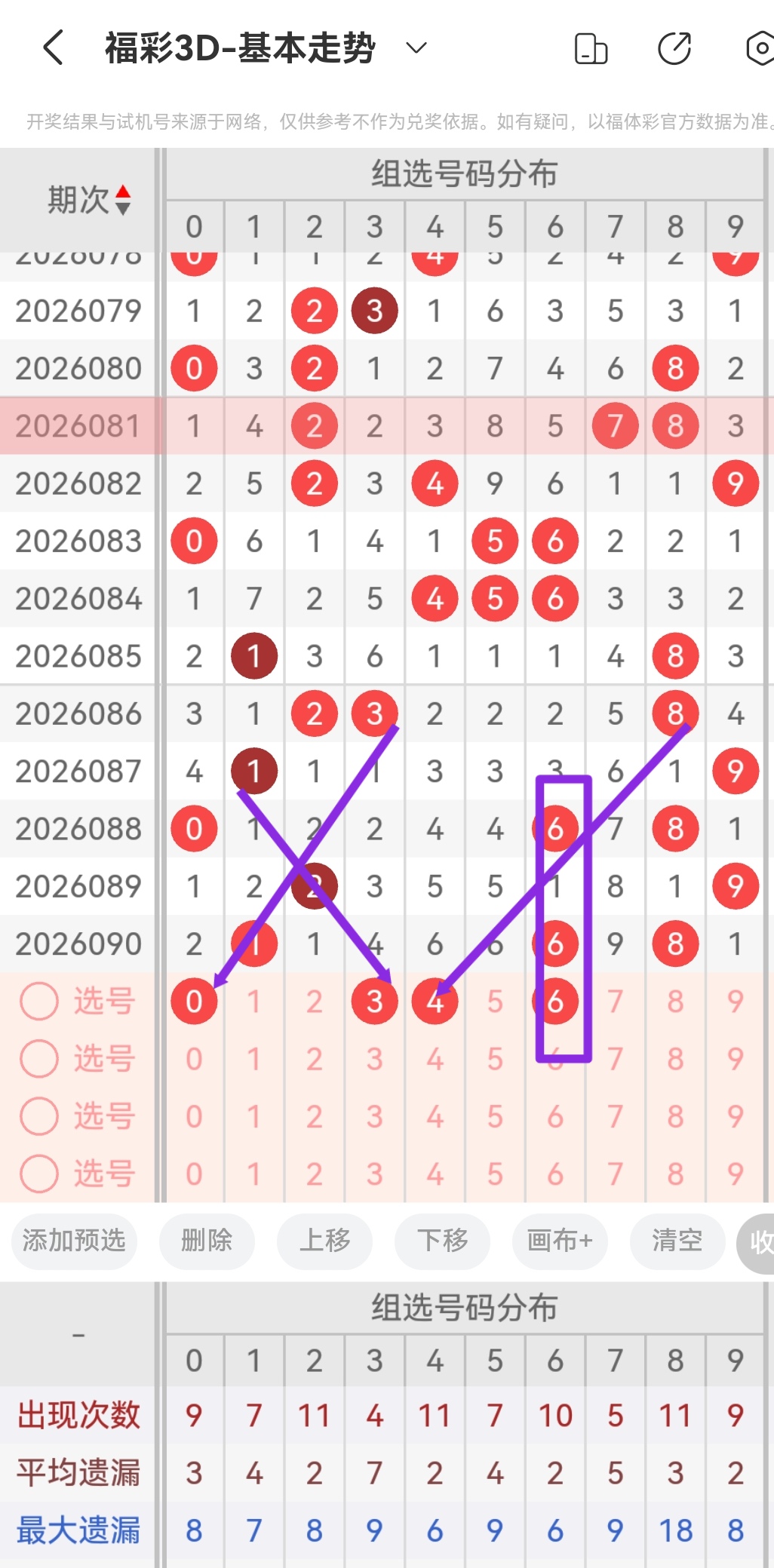Tap 清空 to clear selections

[677, 1241]
